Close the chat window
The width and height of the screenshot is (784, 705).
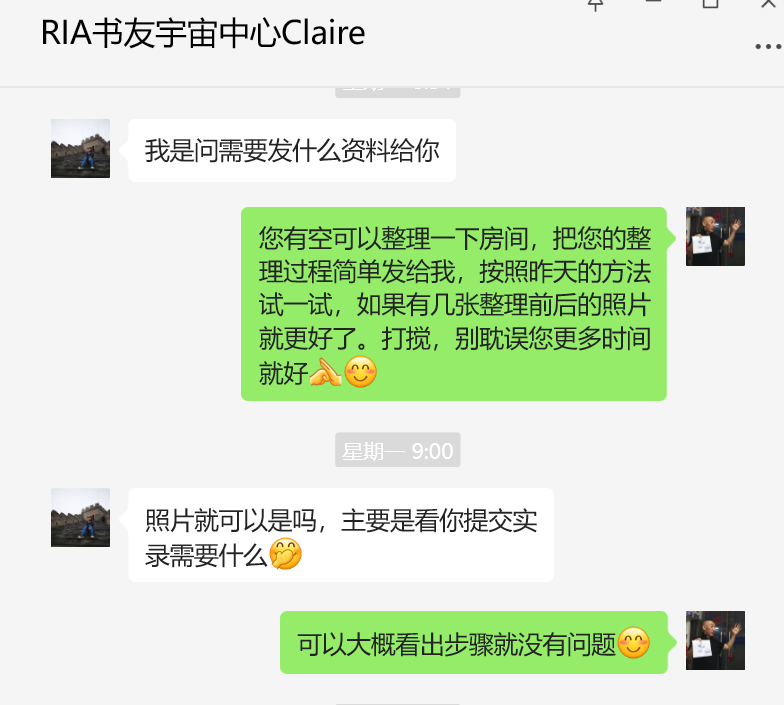click(768, 3)
